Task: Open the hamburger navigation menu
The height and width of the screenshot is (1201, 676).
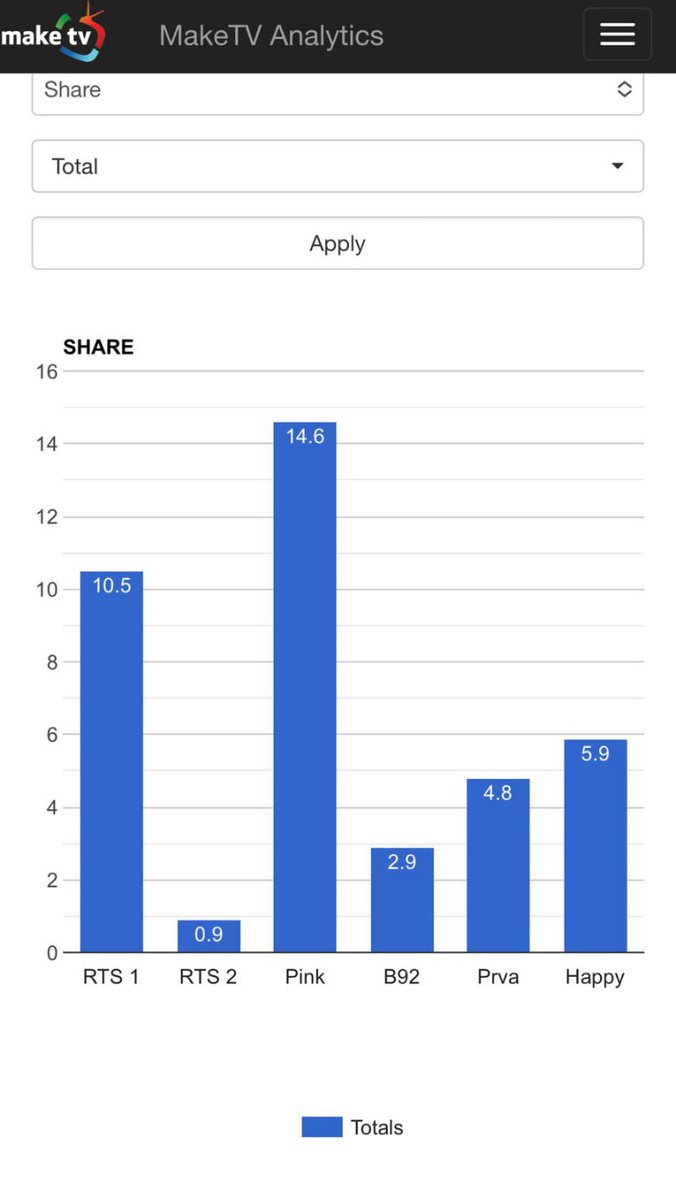Action: coord(617,35)
